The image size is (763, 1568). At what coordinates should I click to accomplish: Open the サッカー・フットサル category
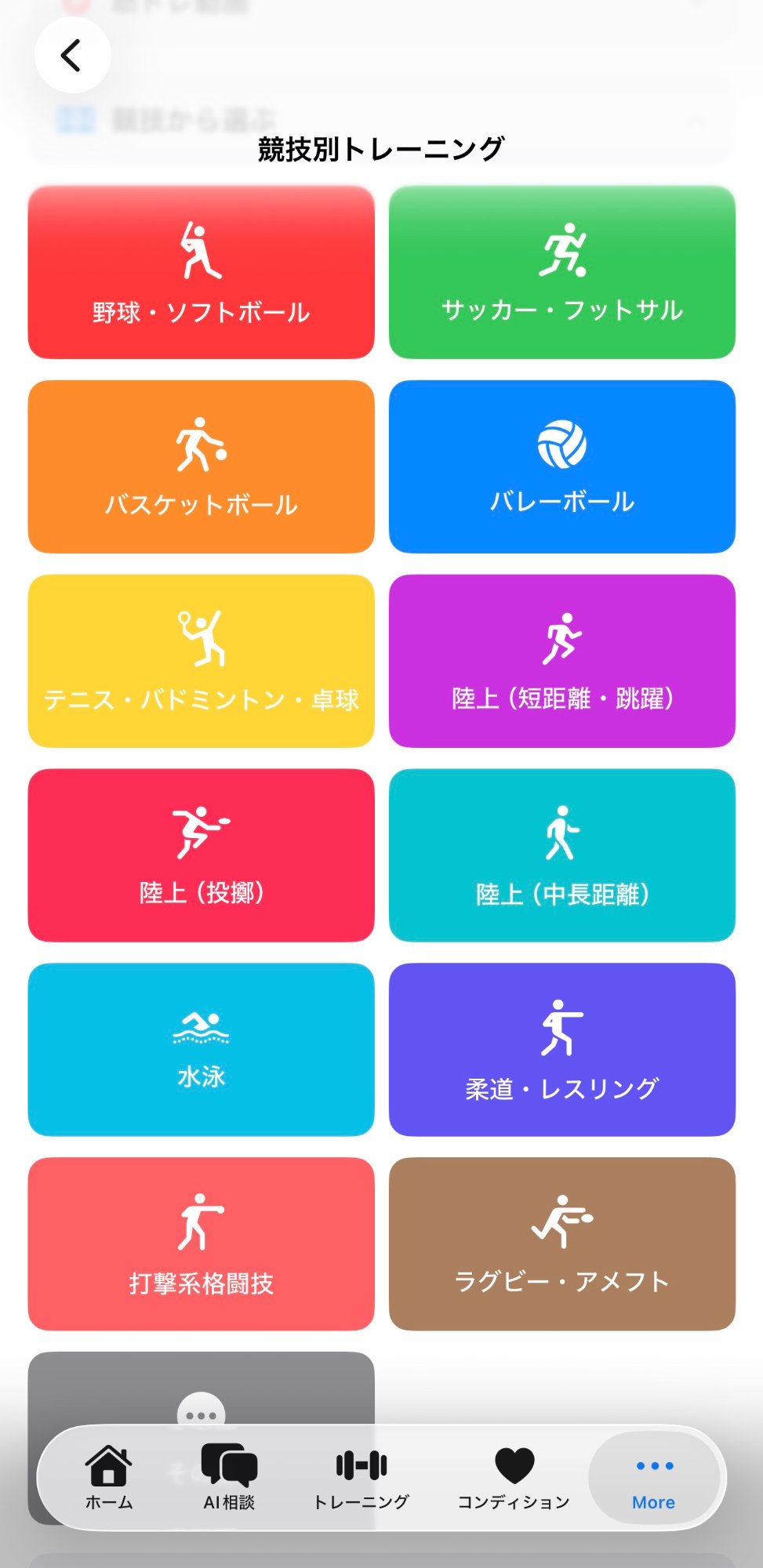(x=562, y=270)
